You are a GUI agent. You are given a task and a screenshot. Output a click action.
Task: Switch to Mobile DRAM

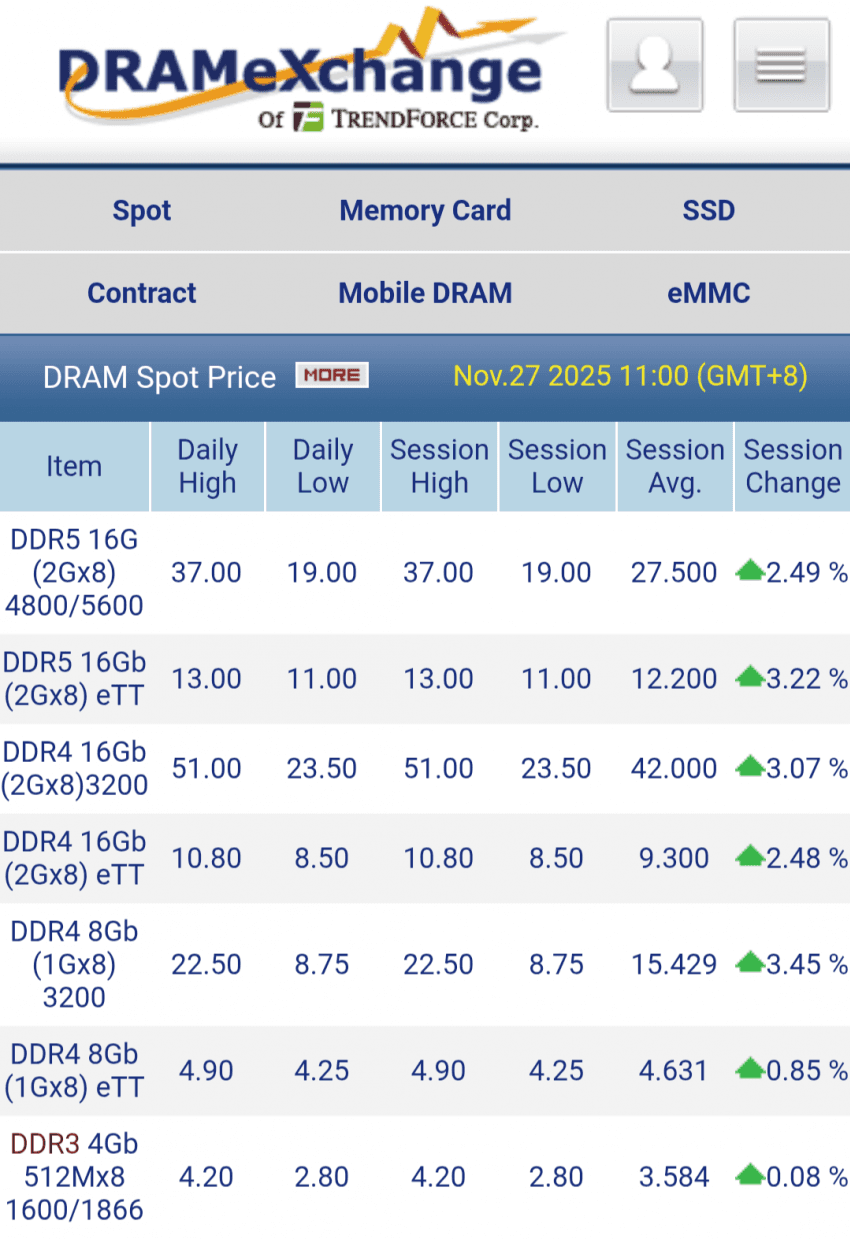(x=425, y=293)
